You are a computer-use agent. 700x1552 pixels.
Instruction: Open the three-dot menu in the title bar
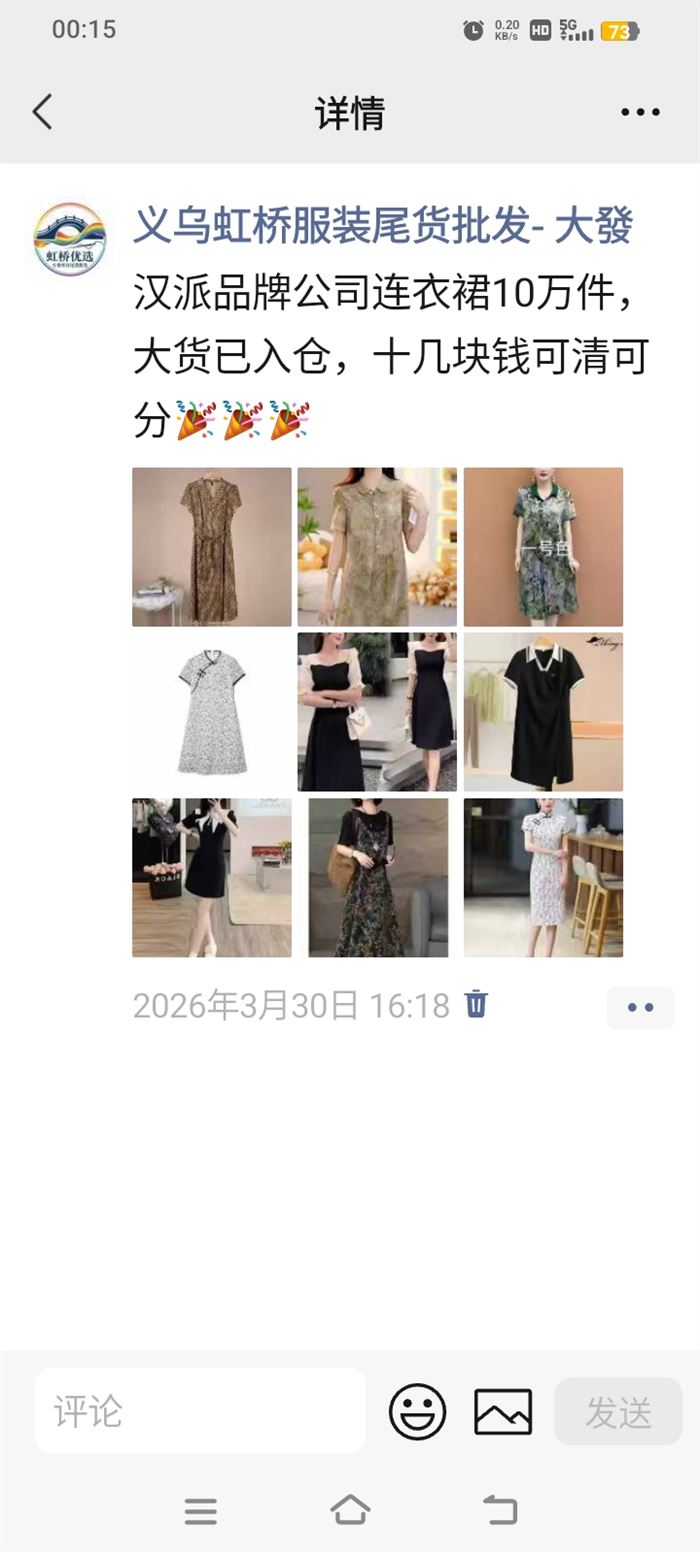[x=640, y=112]
